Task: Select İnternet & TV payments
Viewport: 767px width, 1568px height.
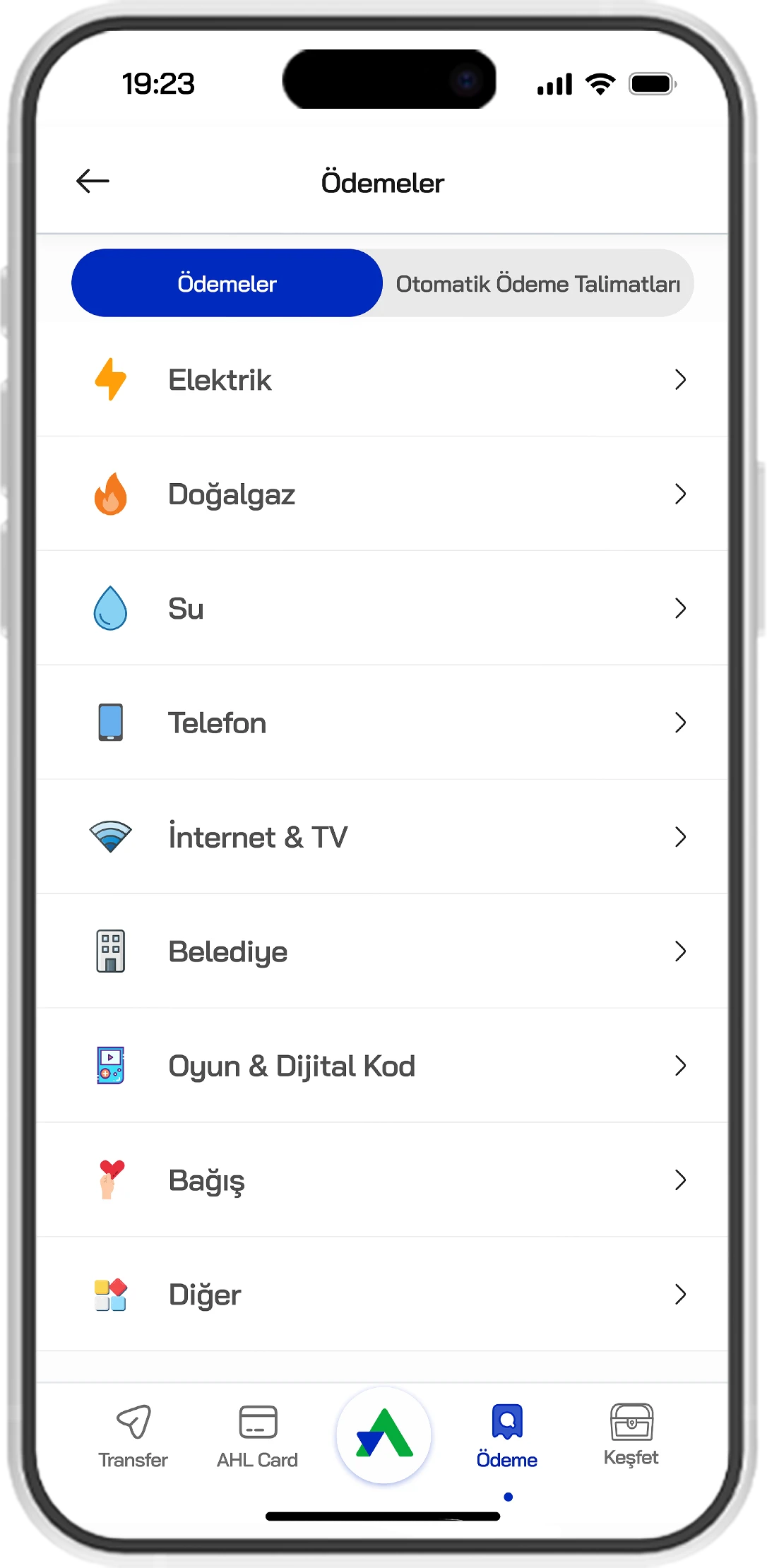Action: pos(382,838)
